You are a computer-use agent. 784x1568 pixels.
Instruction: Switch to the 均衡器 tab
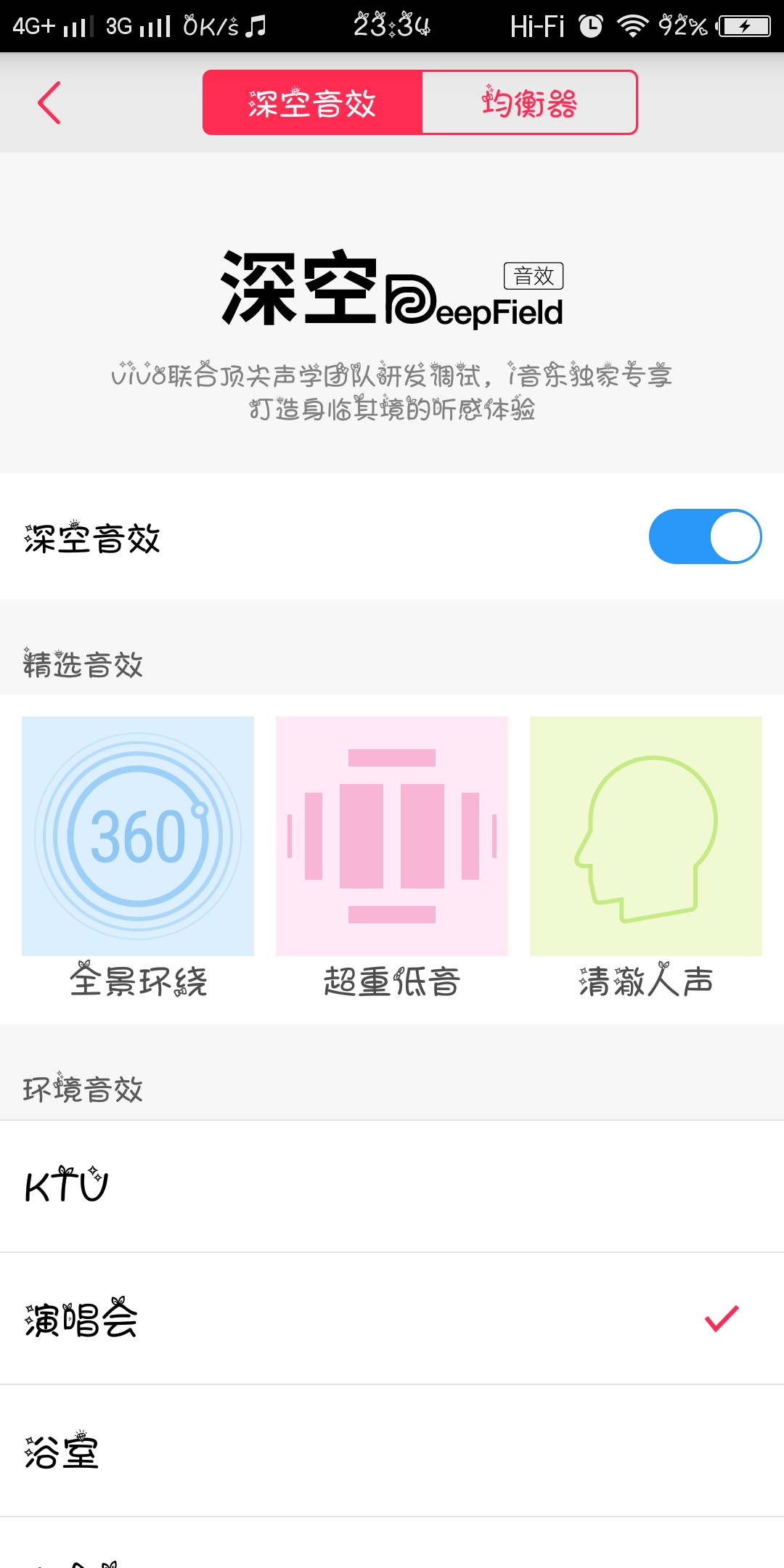529,102
